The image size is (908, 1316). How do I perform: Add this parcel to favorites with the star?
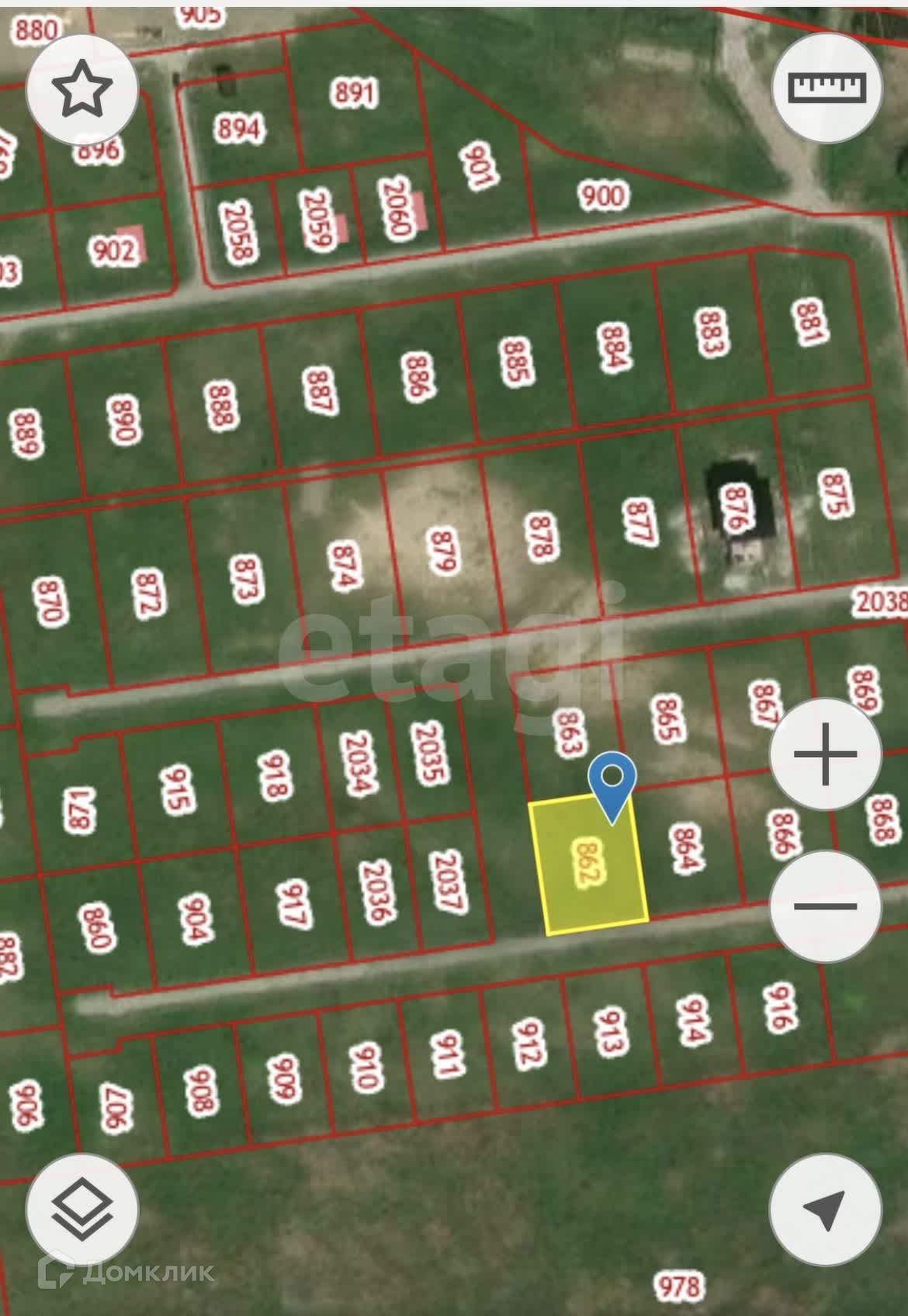pyautogui.click(x=82, y=88)
